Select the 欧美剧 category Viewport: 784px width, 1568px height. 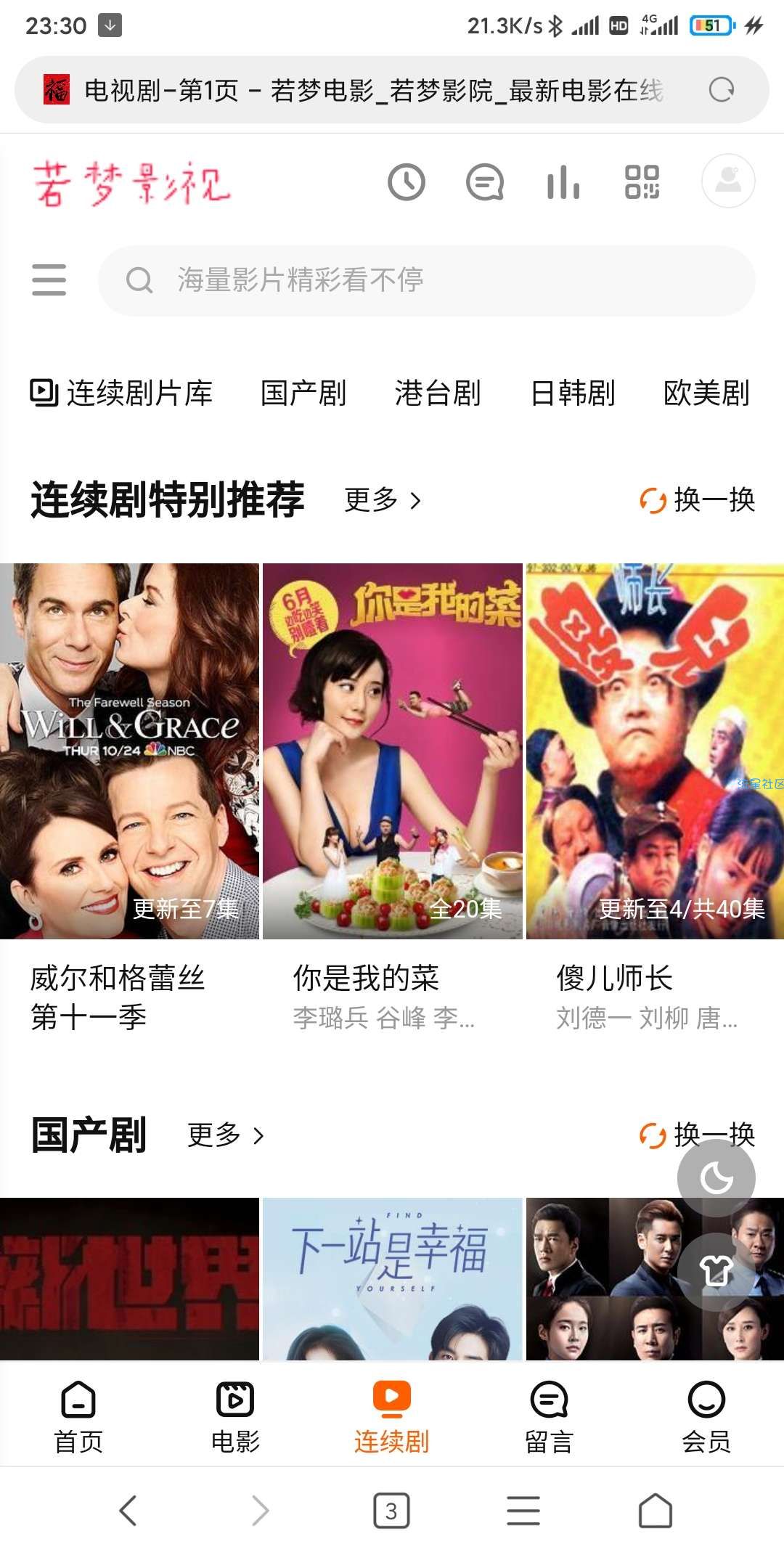click(x=706, y=393)
